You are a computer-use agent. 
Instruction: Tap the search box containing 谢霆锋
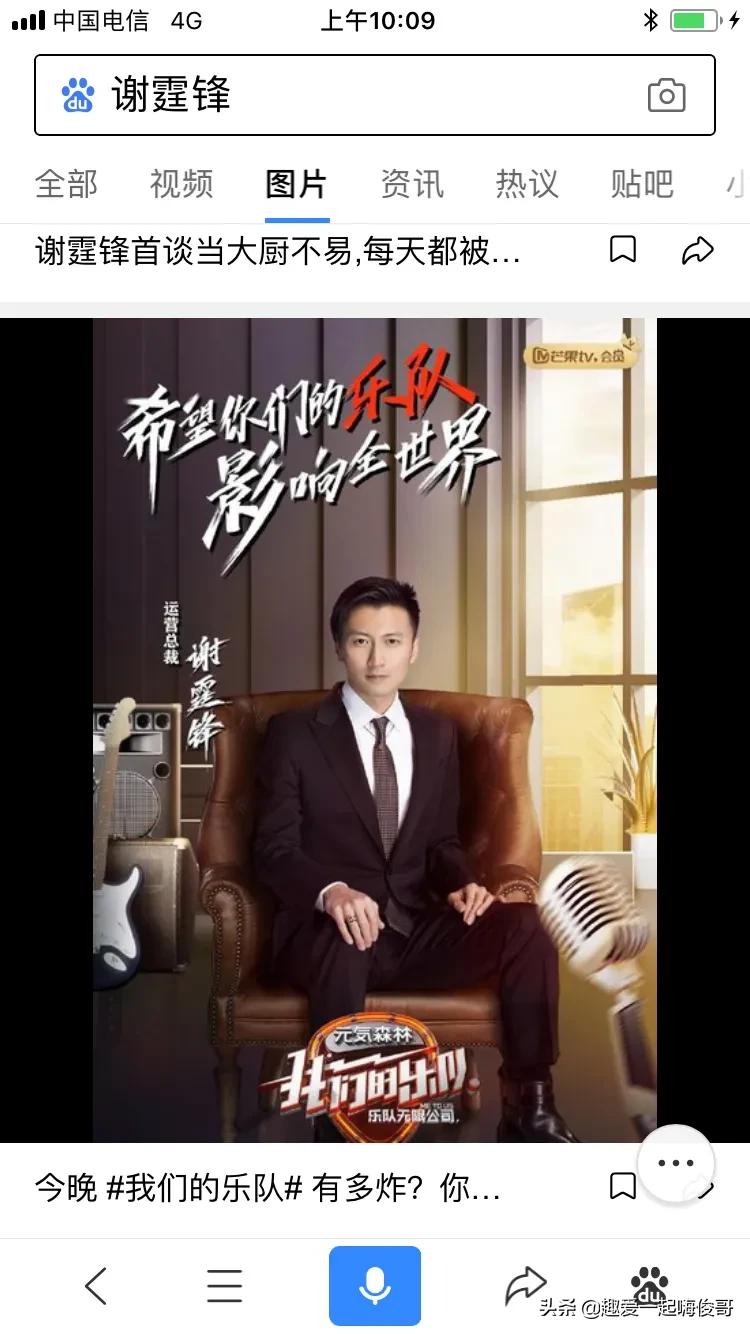[374, 95]
